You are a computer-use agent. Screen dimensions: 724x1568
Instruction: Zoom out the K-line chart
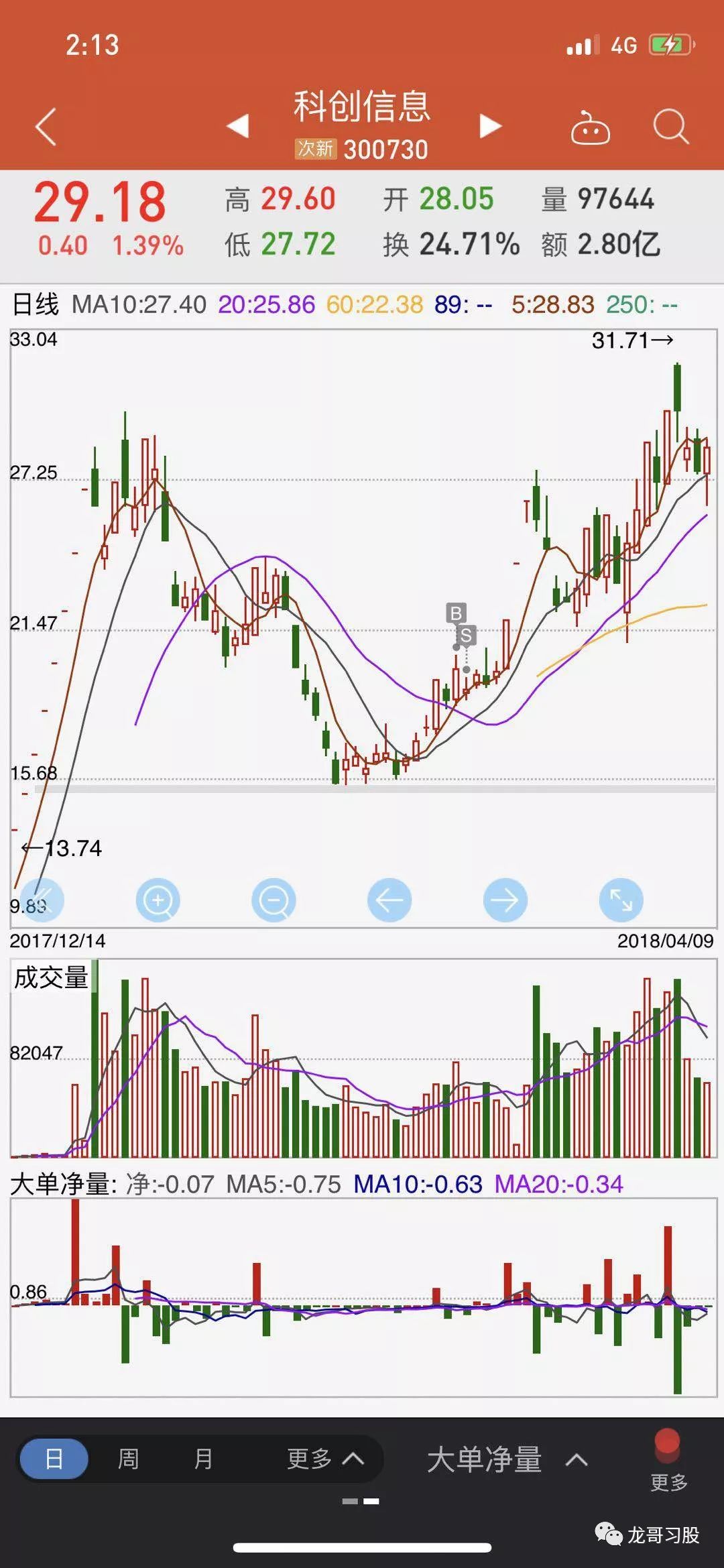[274, 900]
